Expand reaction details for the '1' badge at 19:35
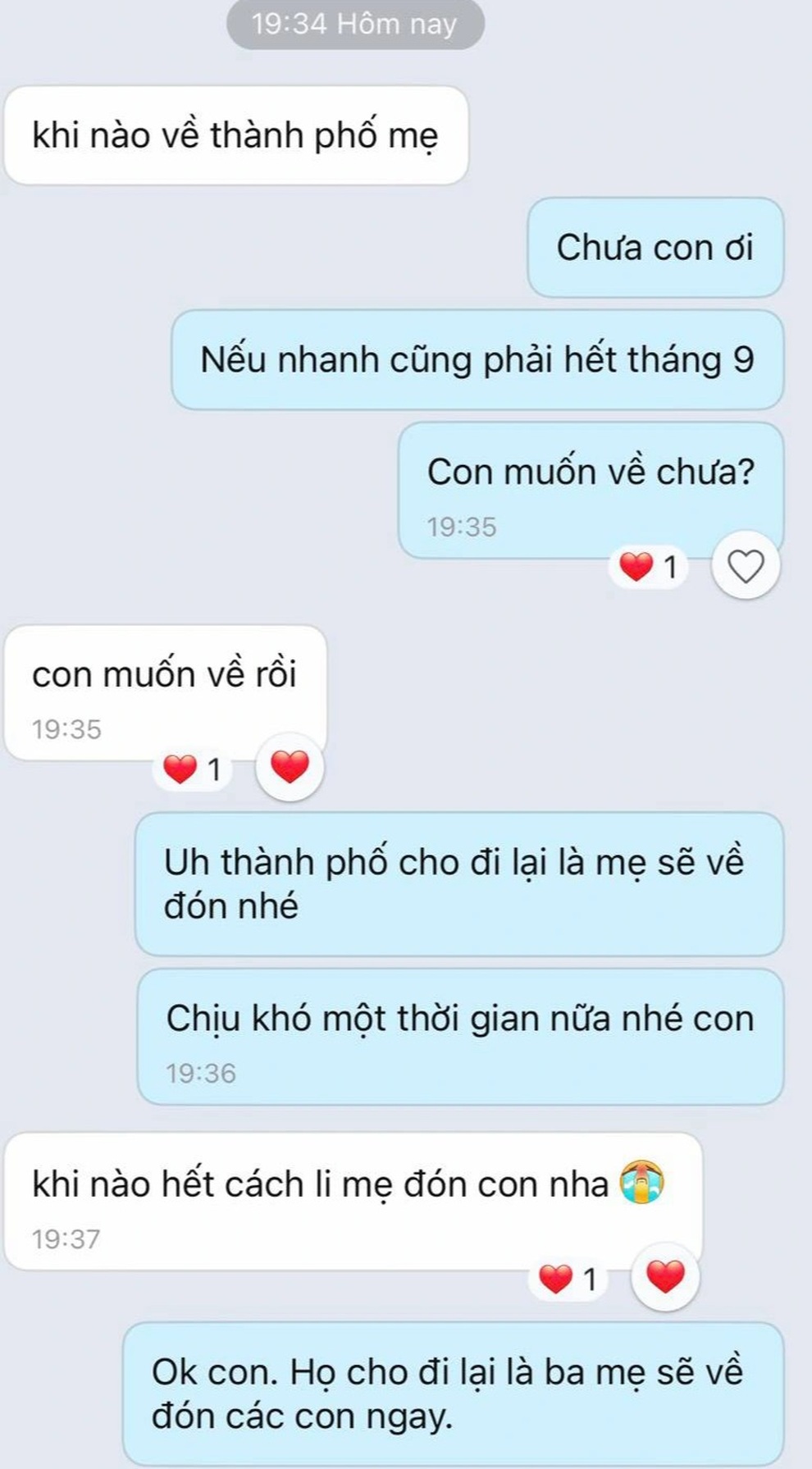 [x=191, y=769]
